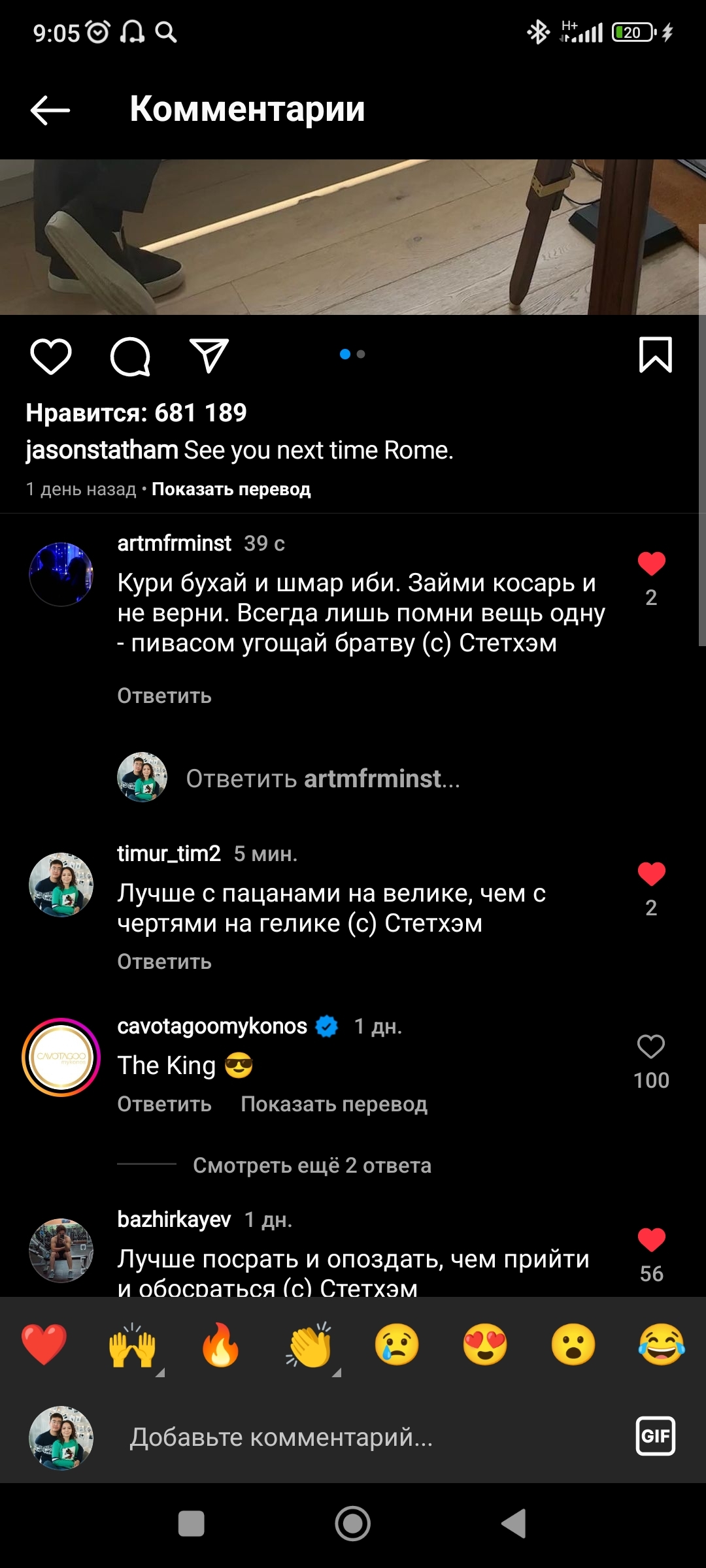Focus the 'Добавьте комментарий...' field
706x1568 pixels.
[x=281, y=1437]
